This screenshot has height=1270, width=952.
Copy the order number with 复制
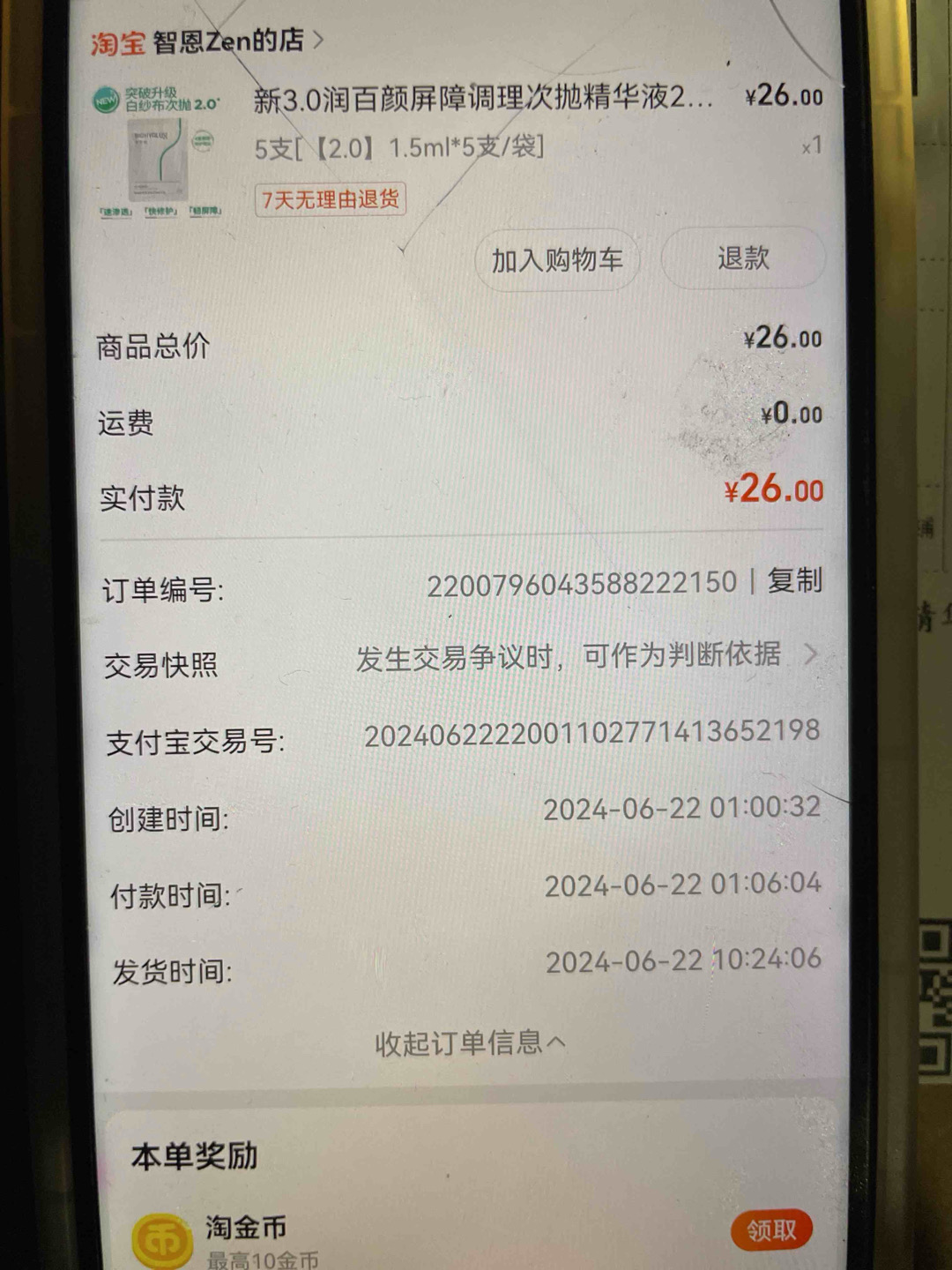click(x=795, y=581)
